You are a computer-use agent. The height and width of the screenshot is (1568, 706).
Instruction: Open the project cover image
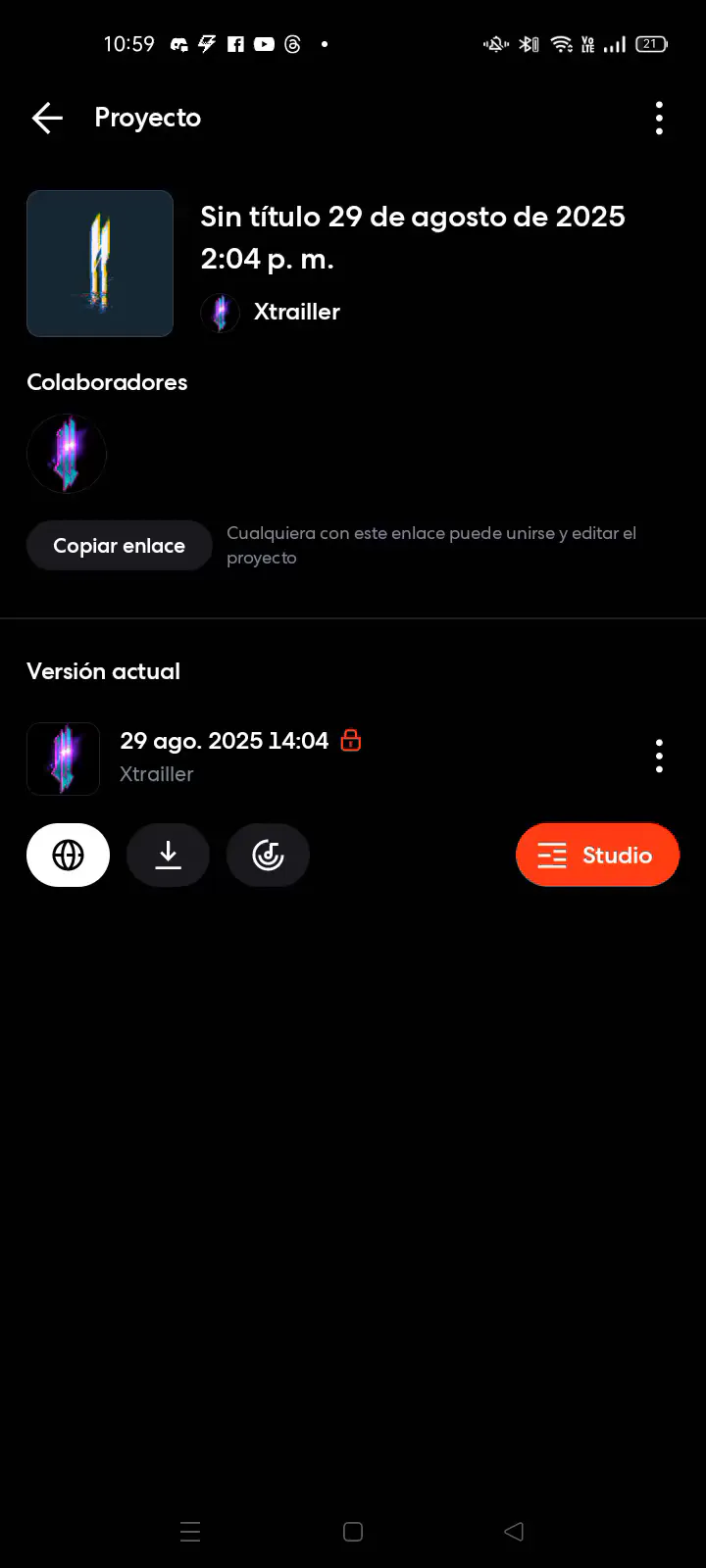100,264
